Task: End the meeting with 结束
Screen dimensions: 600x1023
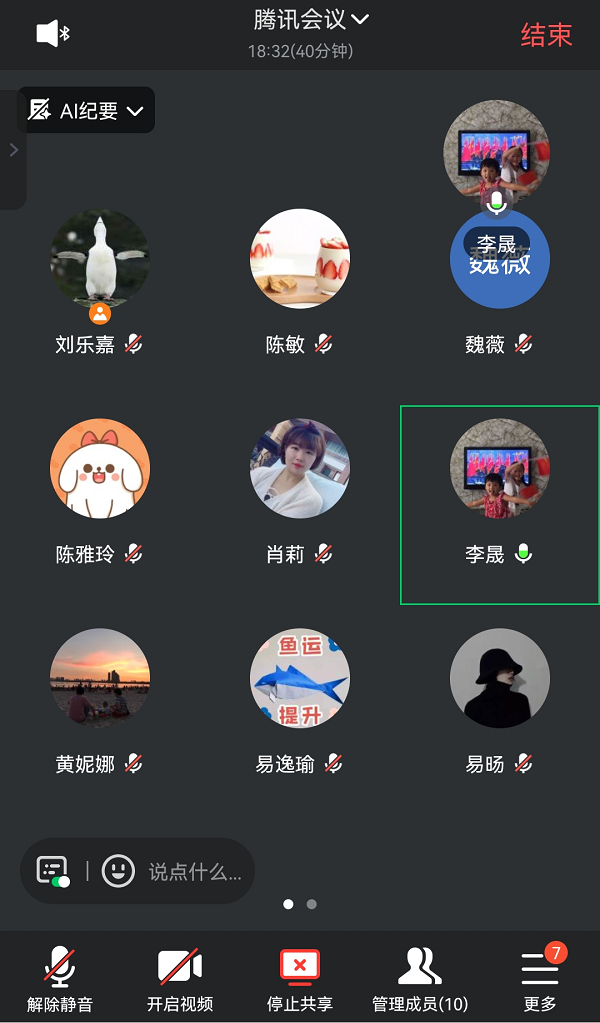Action: coord(546,35)
